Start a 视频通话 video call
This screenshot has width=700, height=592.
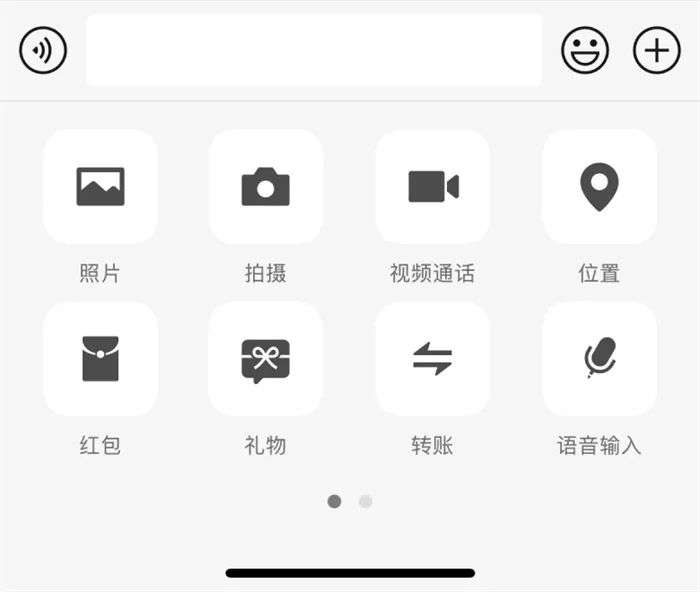click(432, 187)
